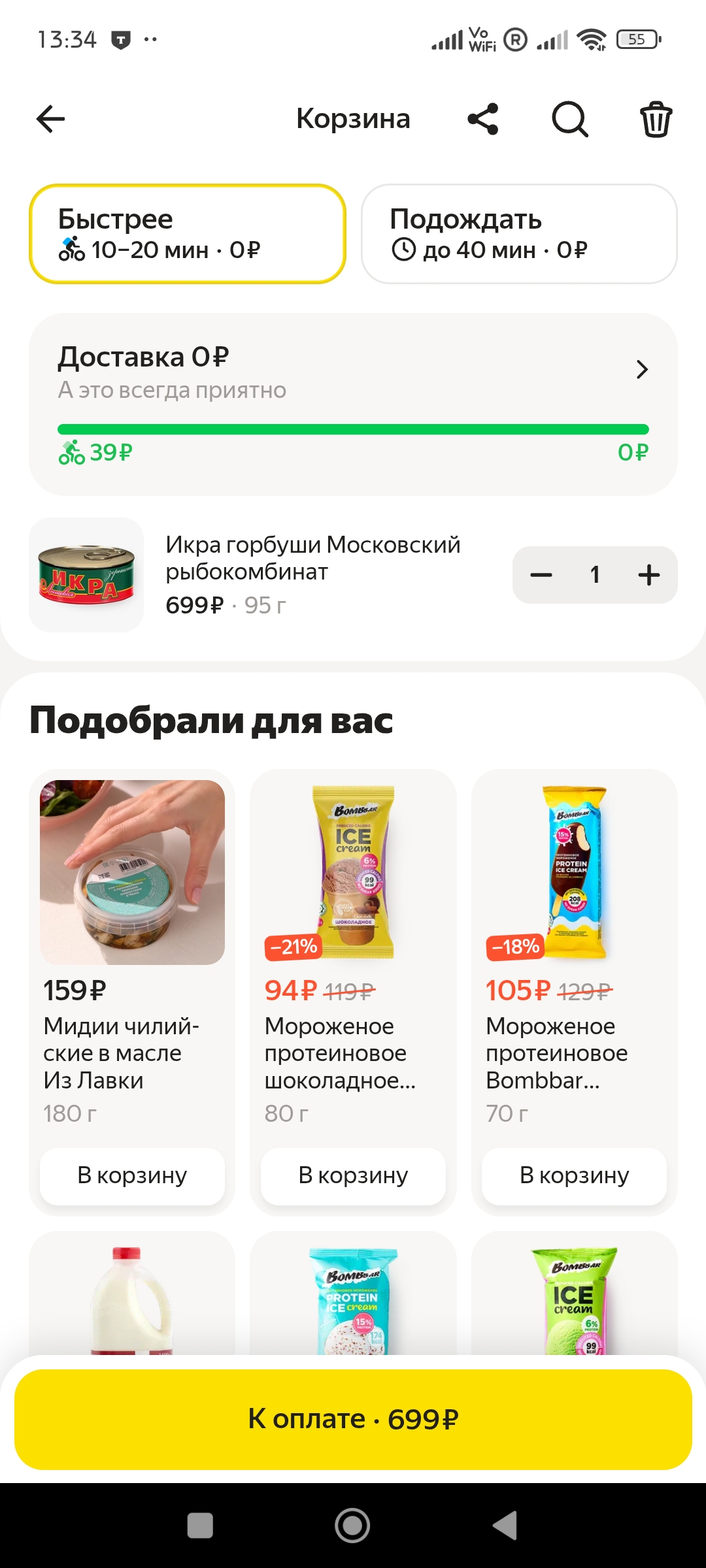This screenshot has width=706, height=1568.
Task: Go back from the Корзина screen
Action: pyautogui.click(x=50, y=119)
